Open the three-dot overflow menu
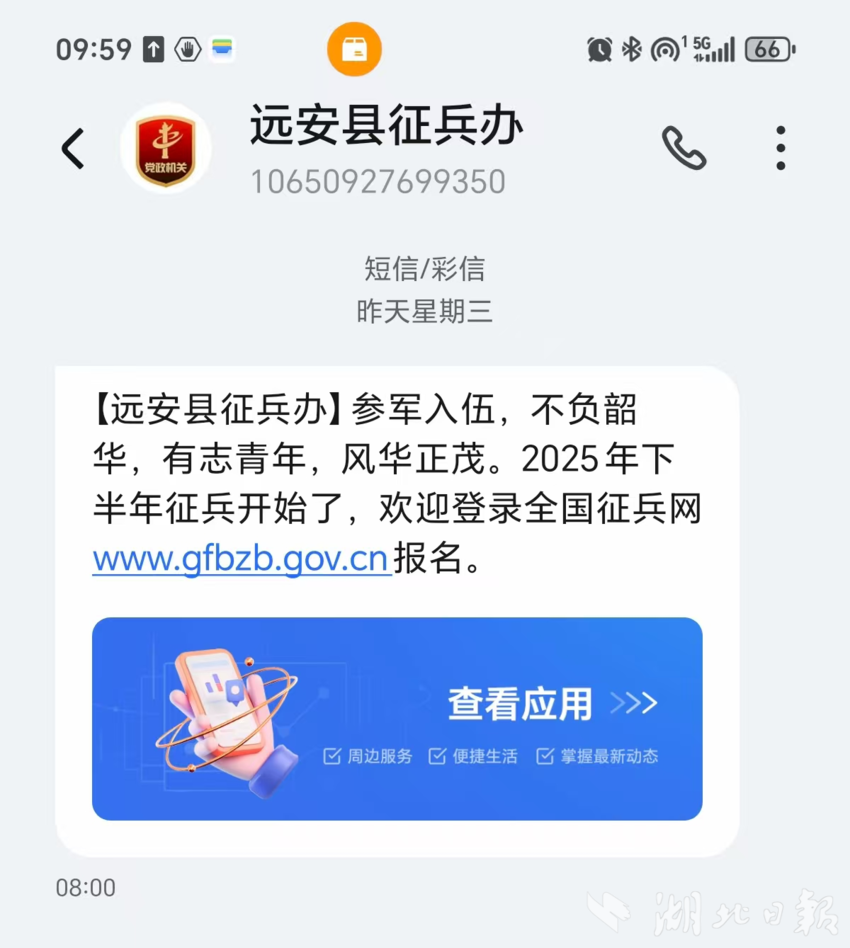 (781, 149)
